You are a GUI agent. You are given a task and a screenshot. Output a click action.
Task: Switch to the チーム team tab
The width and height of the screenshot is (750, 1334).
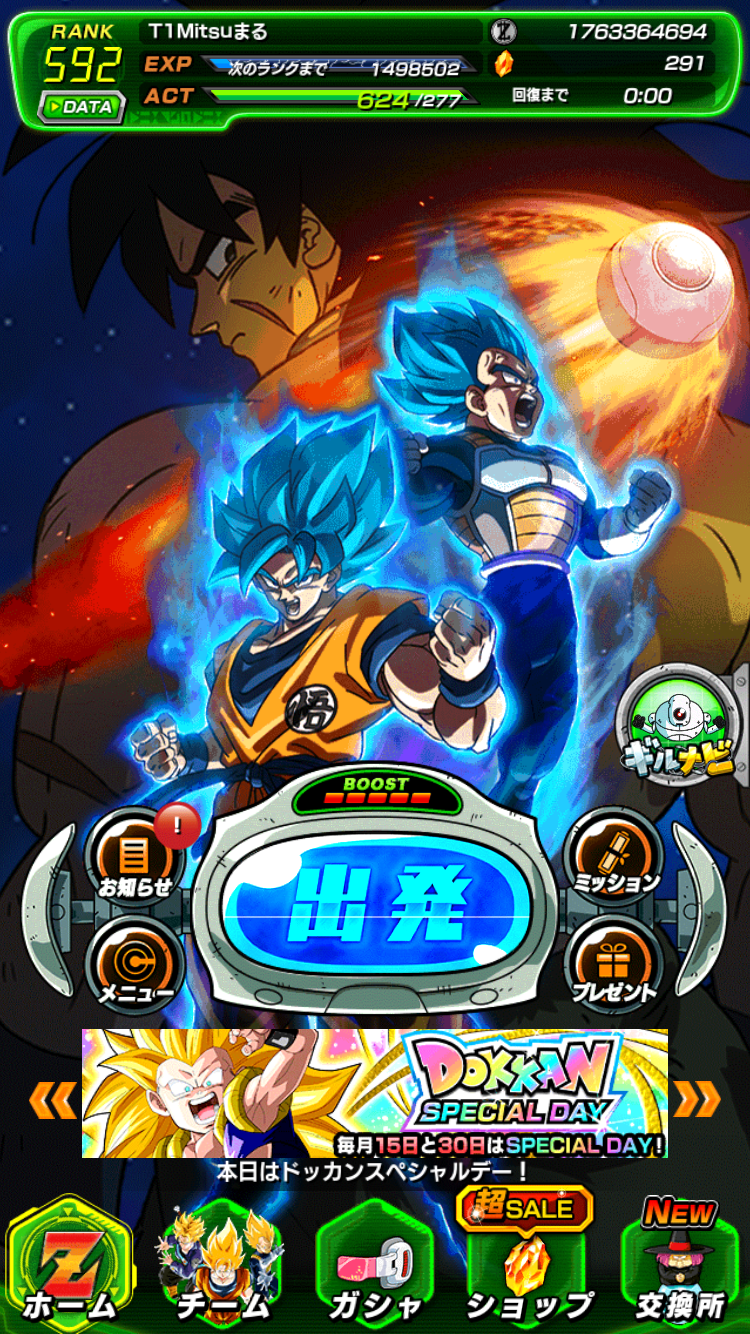(222, 1265)
